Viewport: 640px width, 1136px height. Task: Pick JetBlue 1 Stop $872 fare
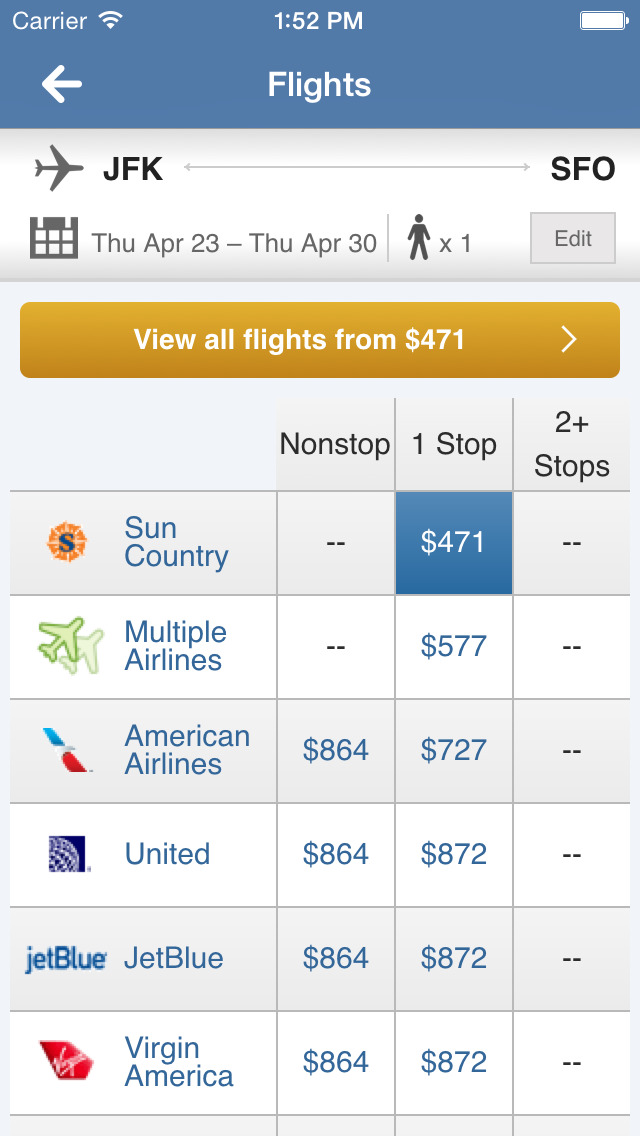click(454, 958)
